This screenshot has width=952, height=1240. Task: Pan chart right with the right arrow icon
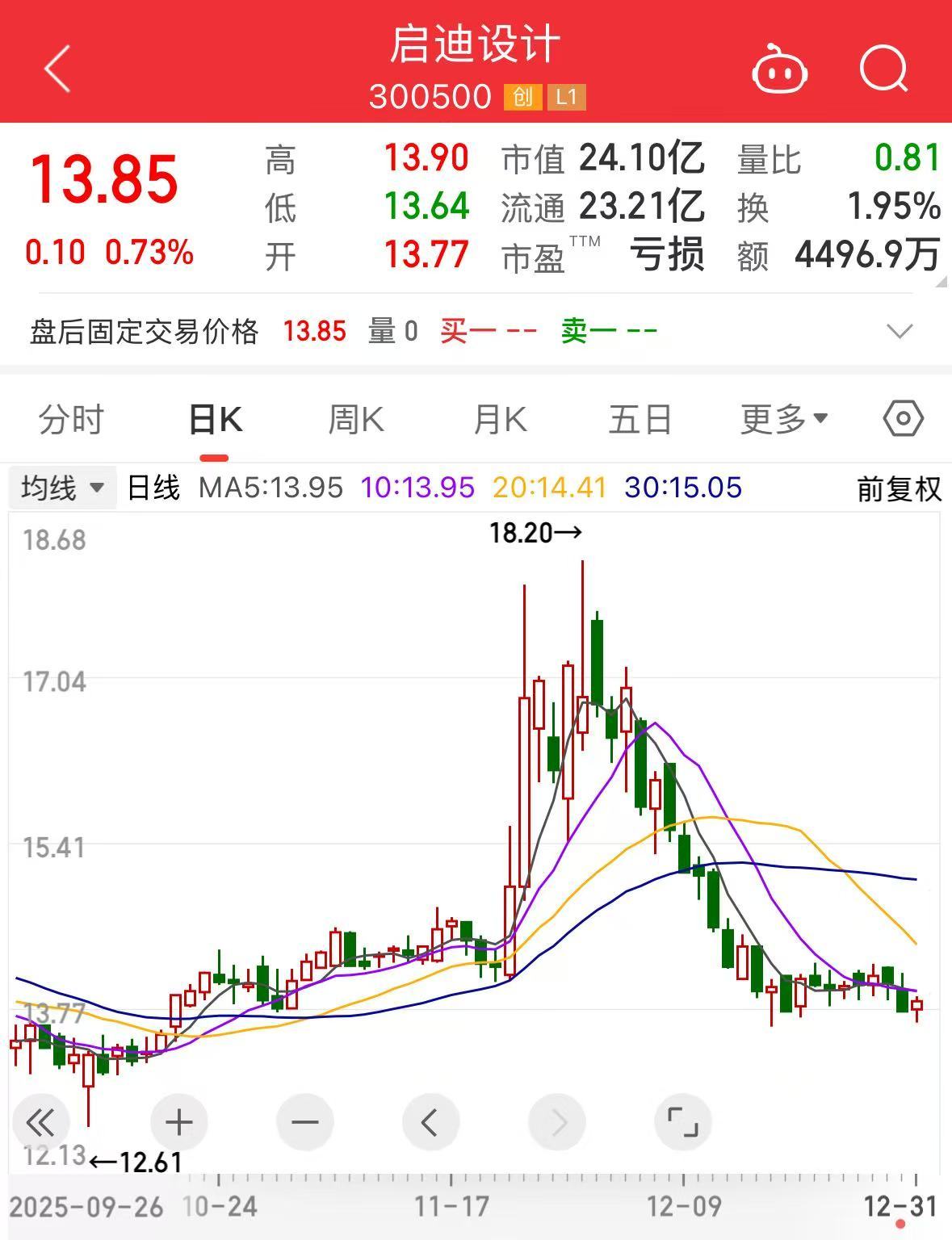555,1121
